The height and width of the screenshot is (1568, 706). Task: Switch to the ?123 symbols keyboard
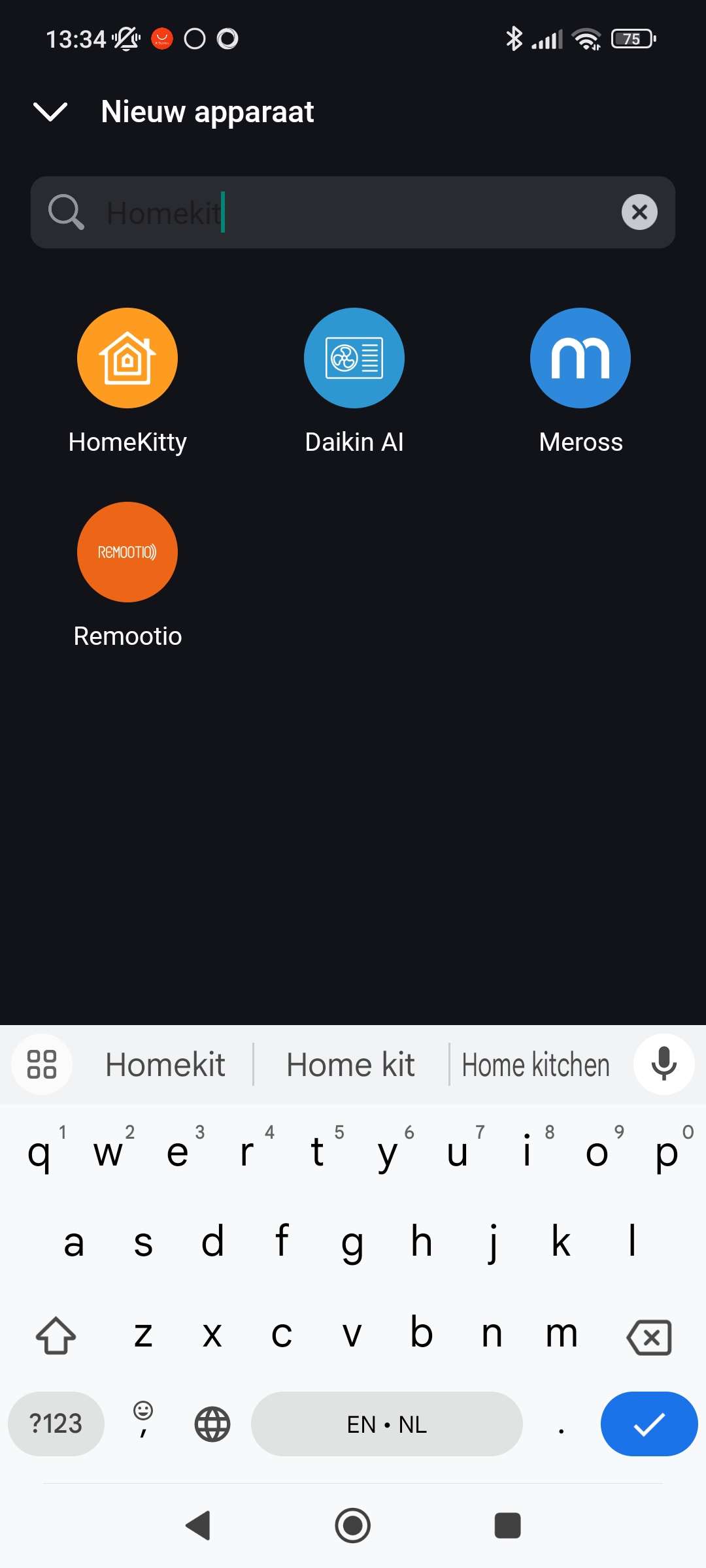coord(56,1424)
